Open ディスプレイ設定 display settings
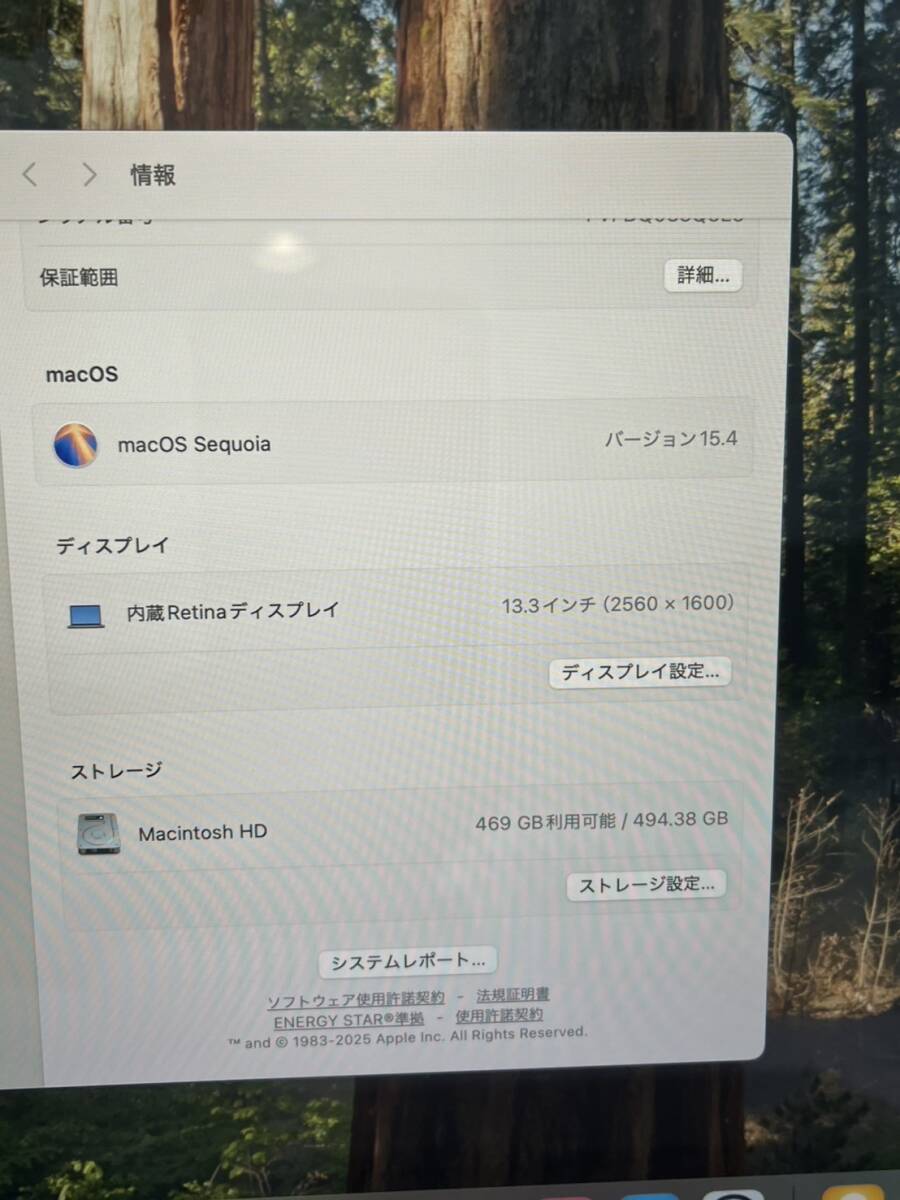This screenshot has width=900, height=1200. point(640,672)
